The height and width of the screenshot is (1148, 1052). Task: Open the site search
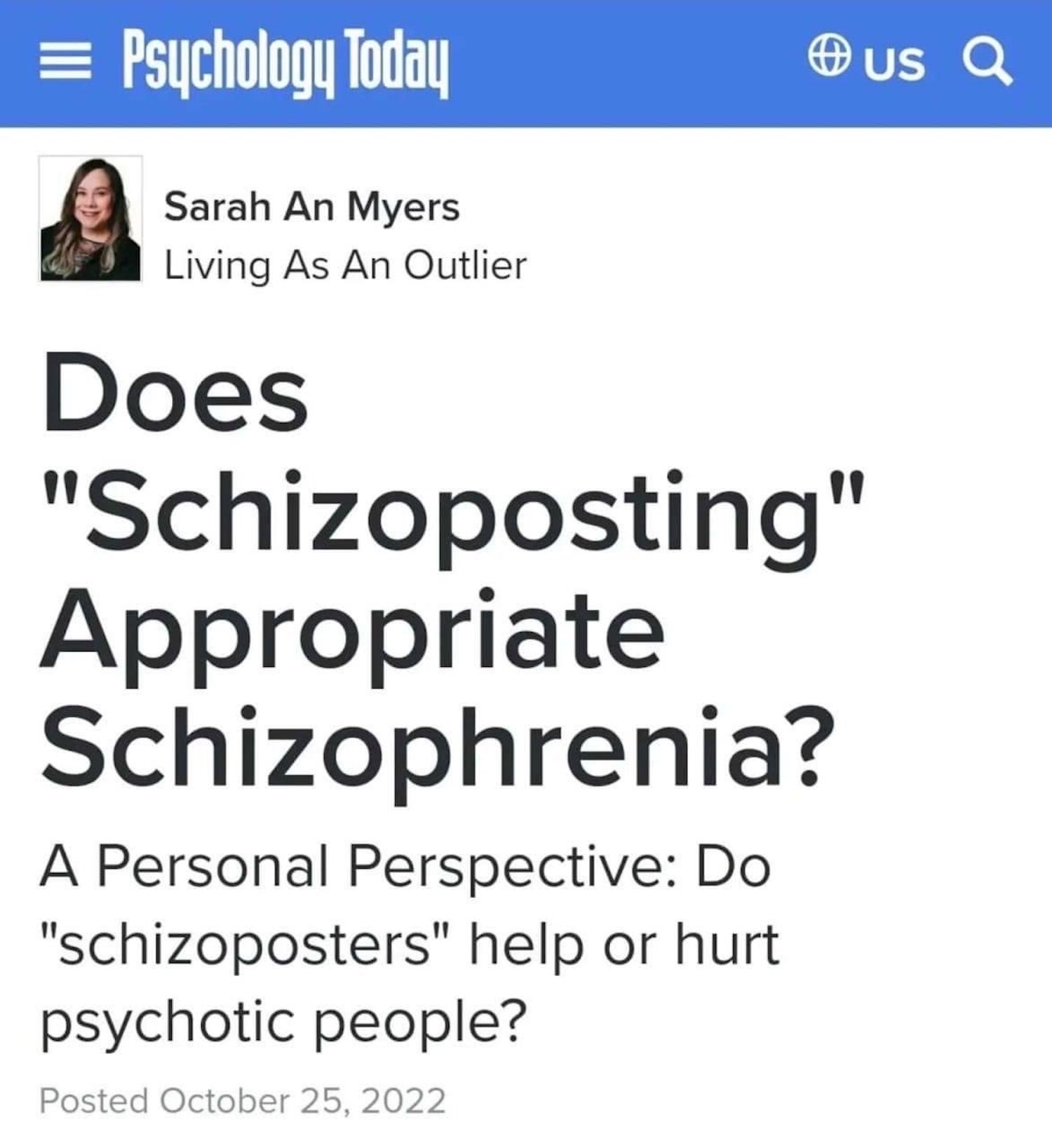[x=987, y=61]
